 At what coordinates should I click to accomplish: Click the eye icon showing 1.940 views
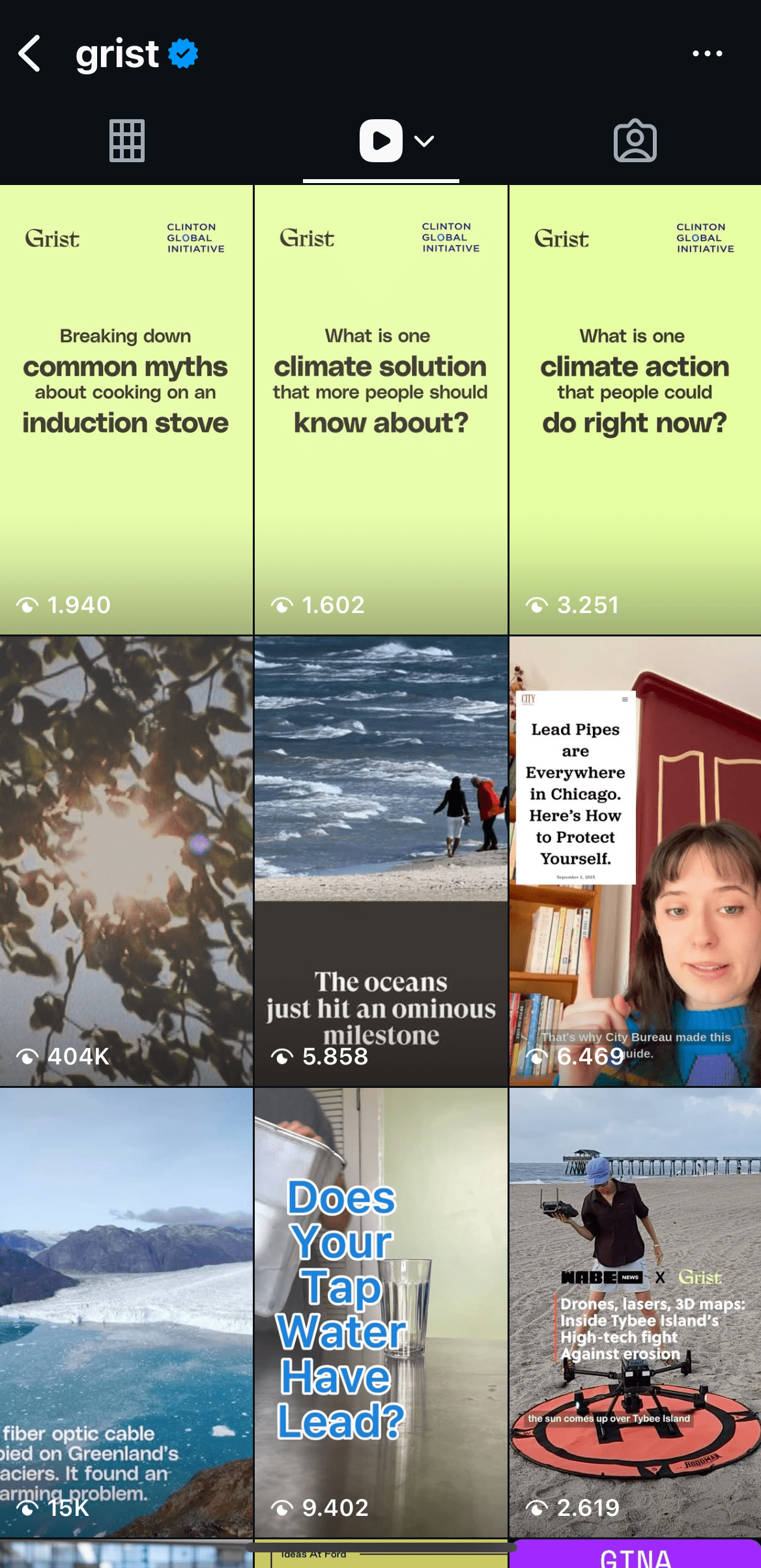coord(29,605)
